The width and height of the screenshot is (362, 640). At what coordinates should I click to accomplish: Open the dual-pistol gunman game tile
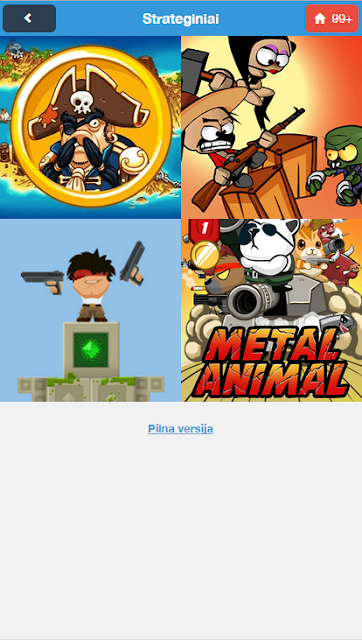pyautogui.click(x=90, y=310)
